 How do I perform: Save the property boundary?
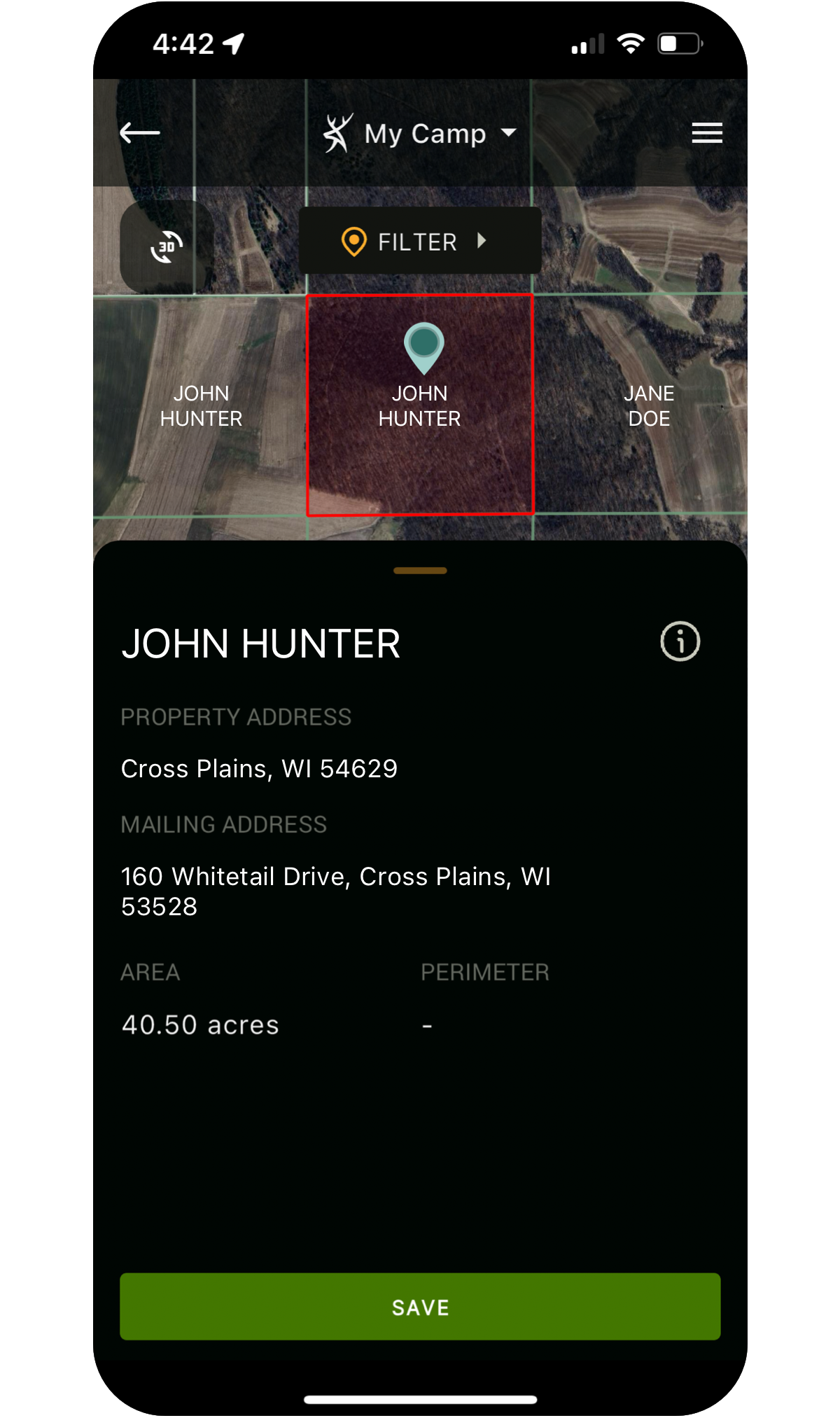coord(420,1307)
